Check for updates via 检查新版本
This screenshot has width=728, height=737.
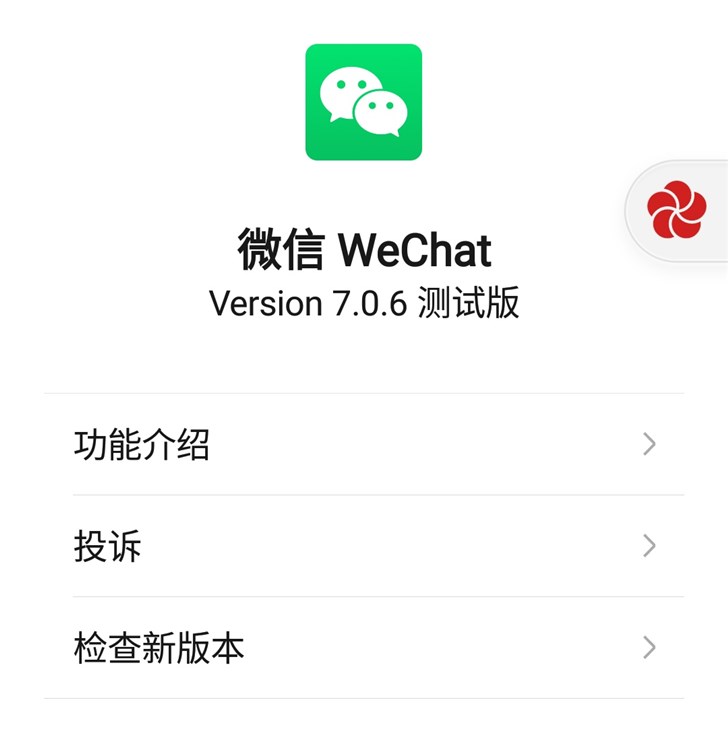coord(363,648)
